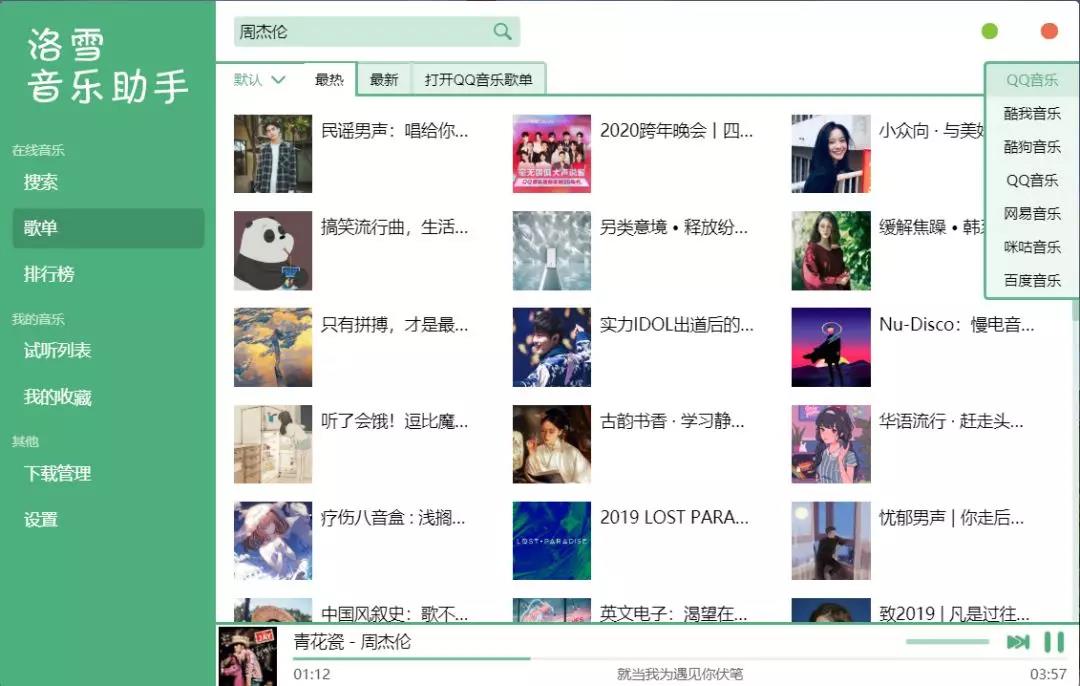
Task: Select the 最热 tab
Action: coord(329,80)
